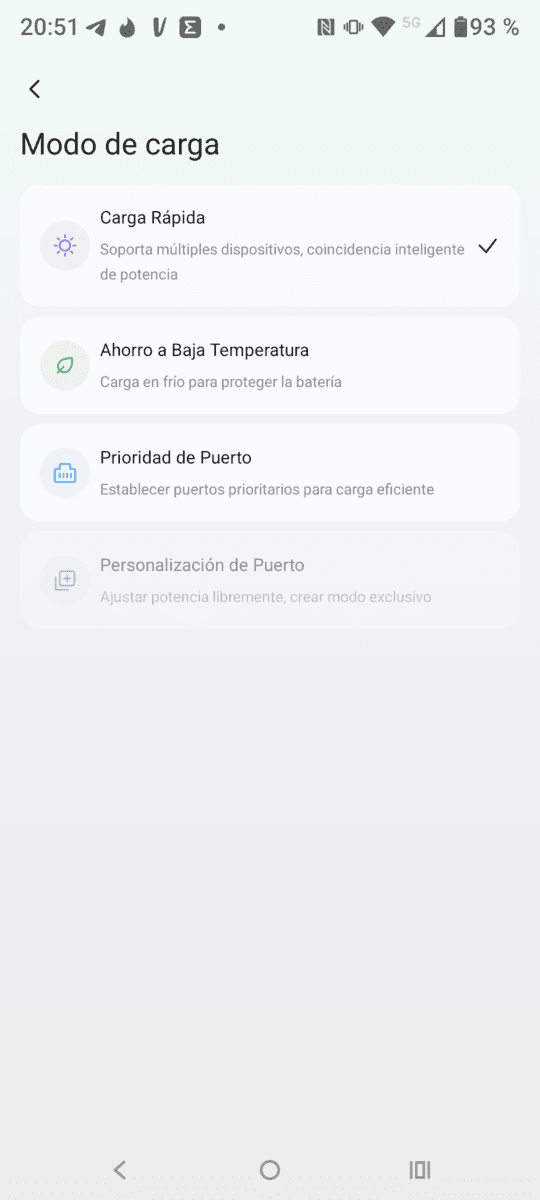Select the Carga Rápida charging mode
The width and height of the screenshot is (540, 1200).
(x=270, y=245)
